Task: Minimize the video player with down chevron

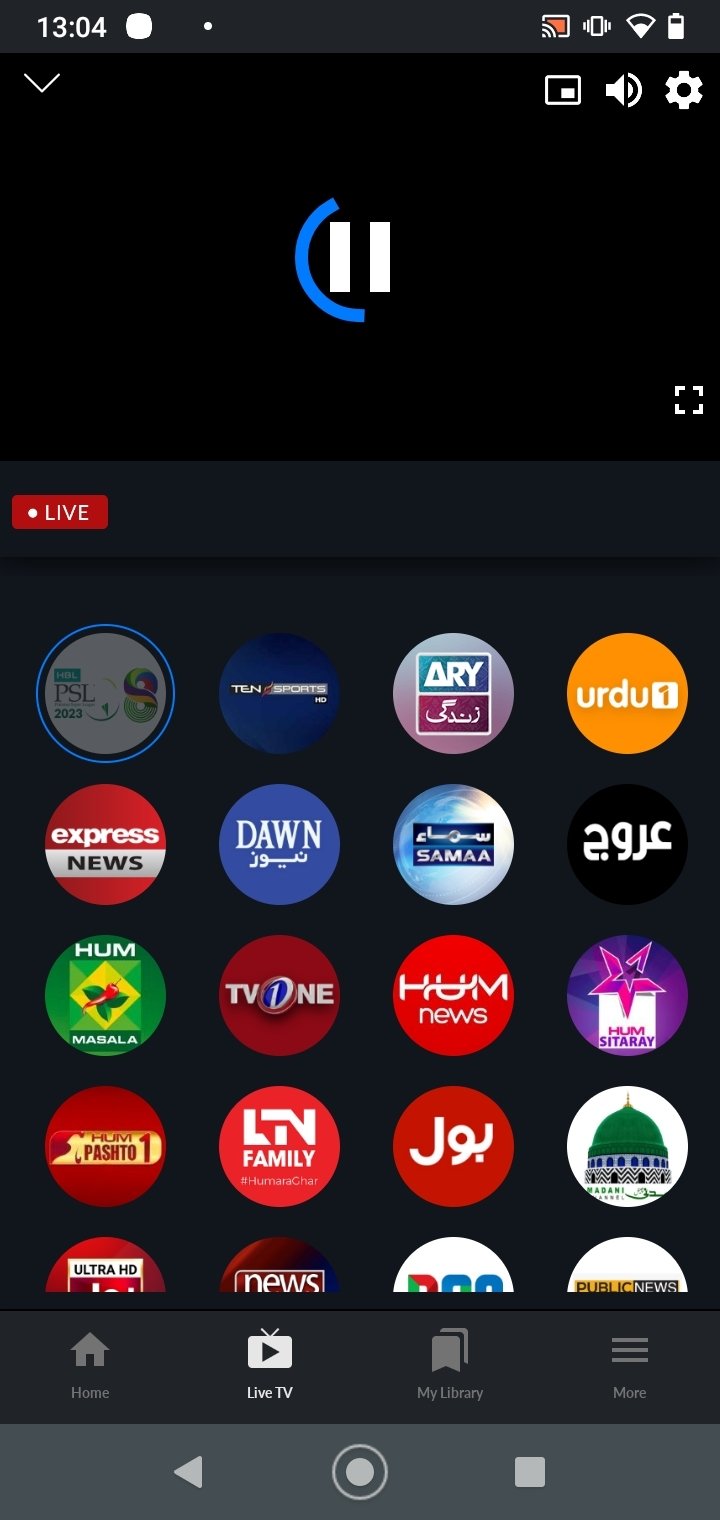Action: [42, 84]
